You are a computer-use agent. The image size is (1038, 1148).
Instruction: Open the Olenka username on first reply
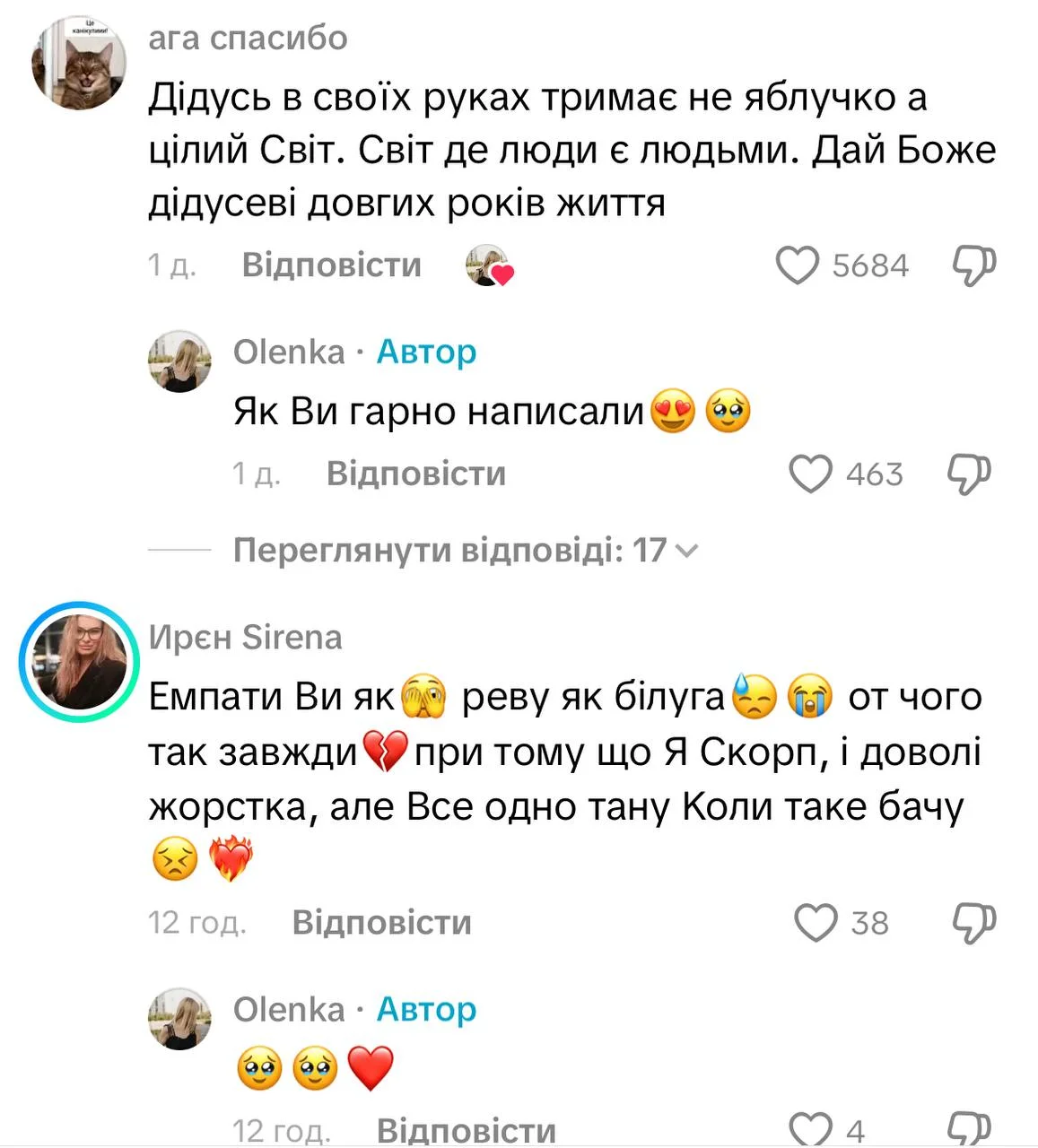pos(289,352)
